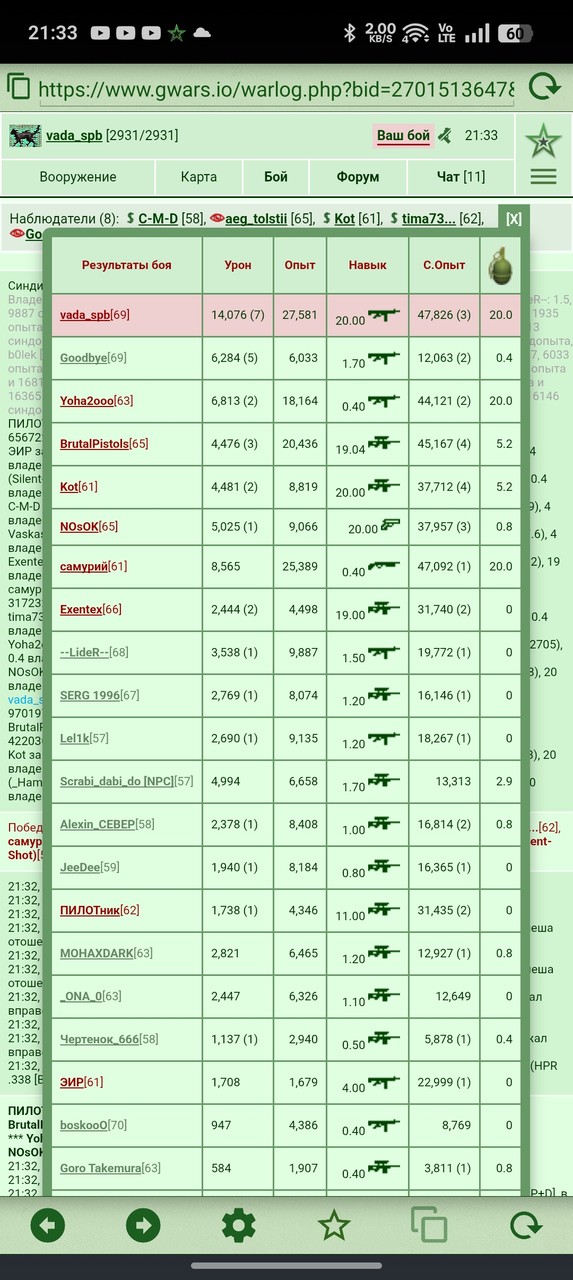Open observer C-M-D profile link
Image resolution: width=573 pixels, height=1280 pixels.
[158, 218]
